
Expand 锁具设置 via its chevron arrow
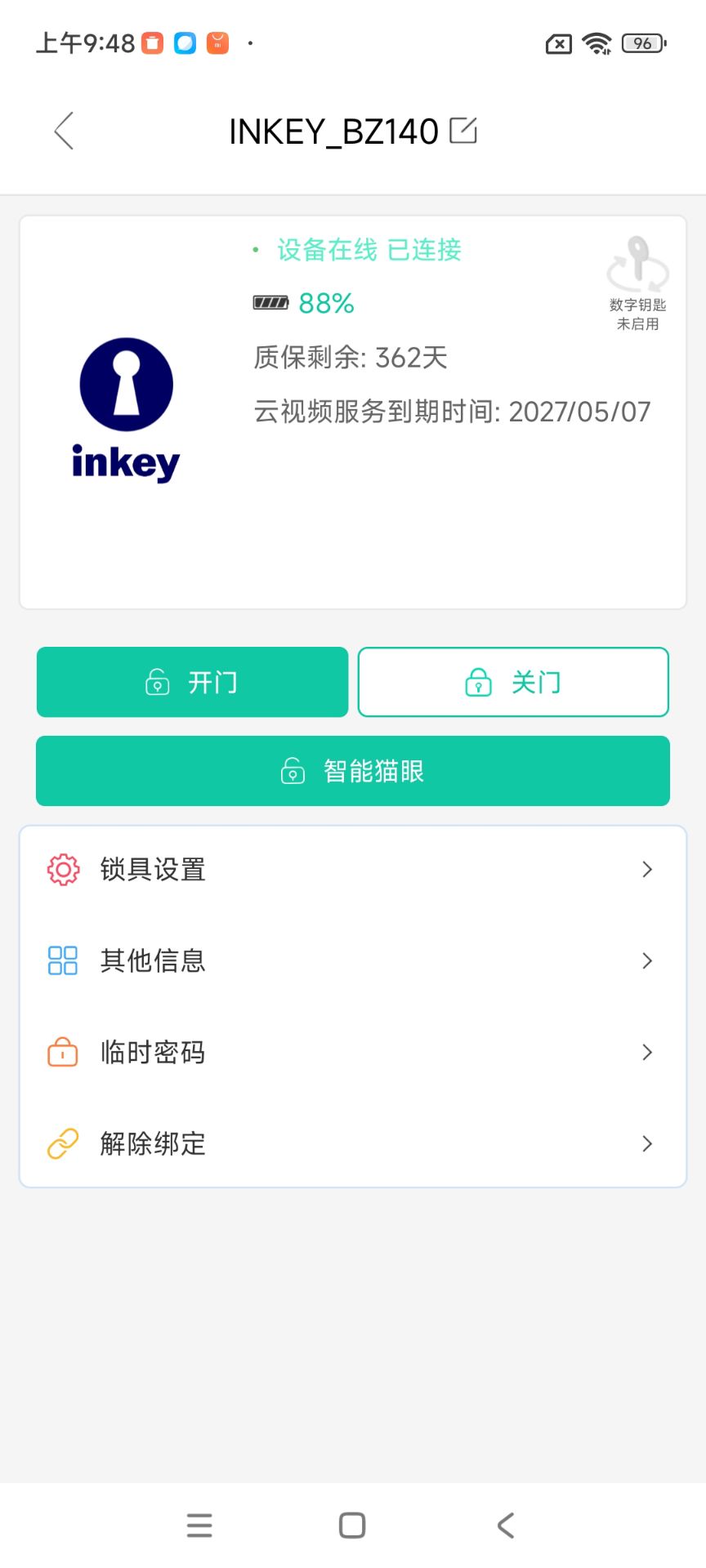pyautogui.click(x=646, y=869)
